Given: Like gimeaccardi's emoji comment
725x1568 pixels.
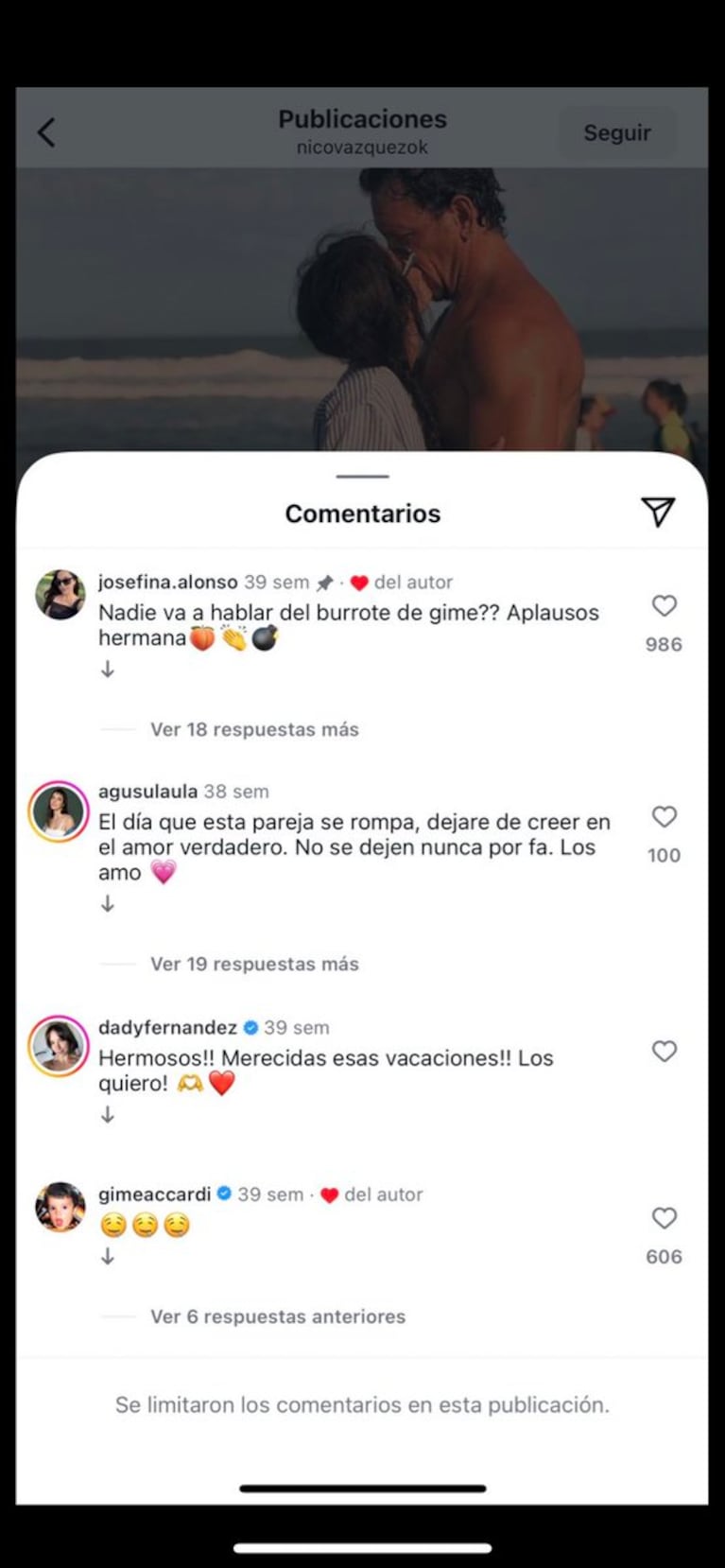Looking at the screenshot, I should coord(665,1218).
